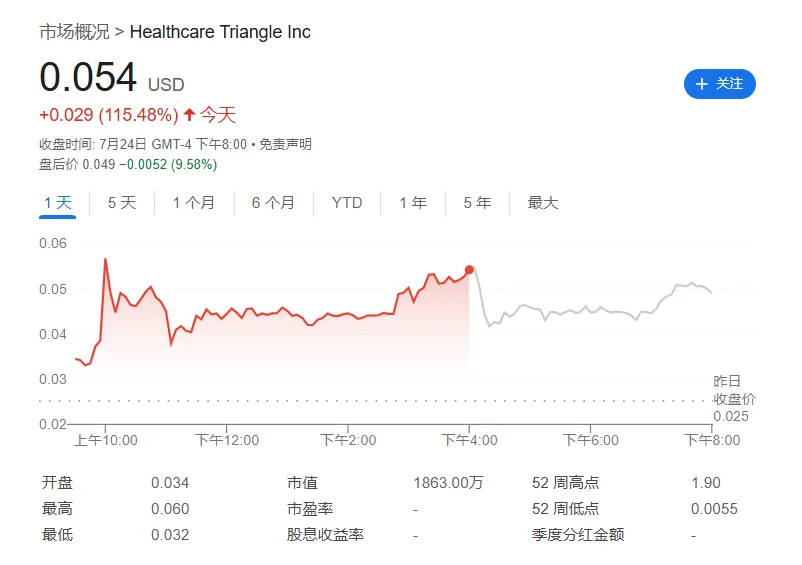Switch to the 5 天 chart range

[x=121, y=203]
